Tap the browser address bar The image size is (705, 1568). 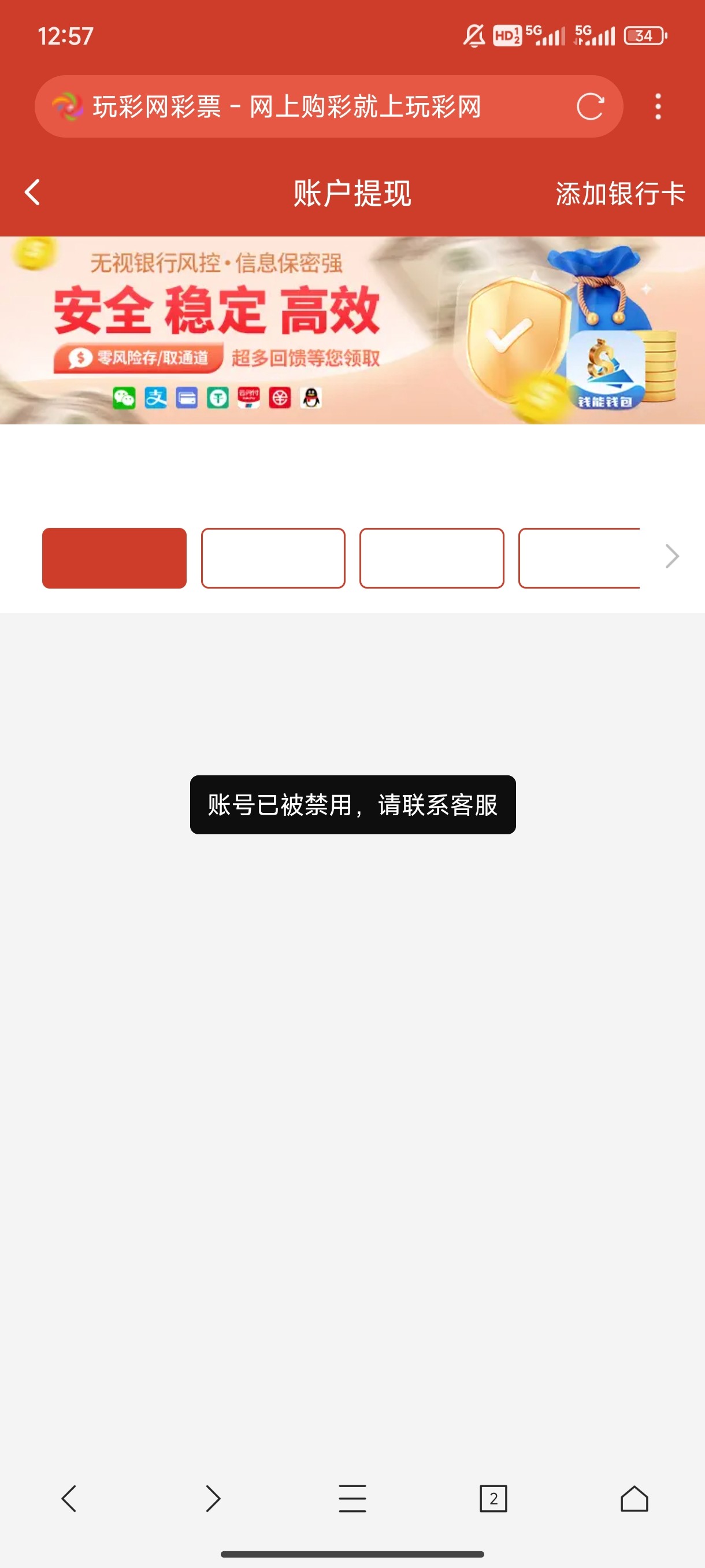pos(304,106)
